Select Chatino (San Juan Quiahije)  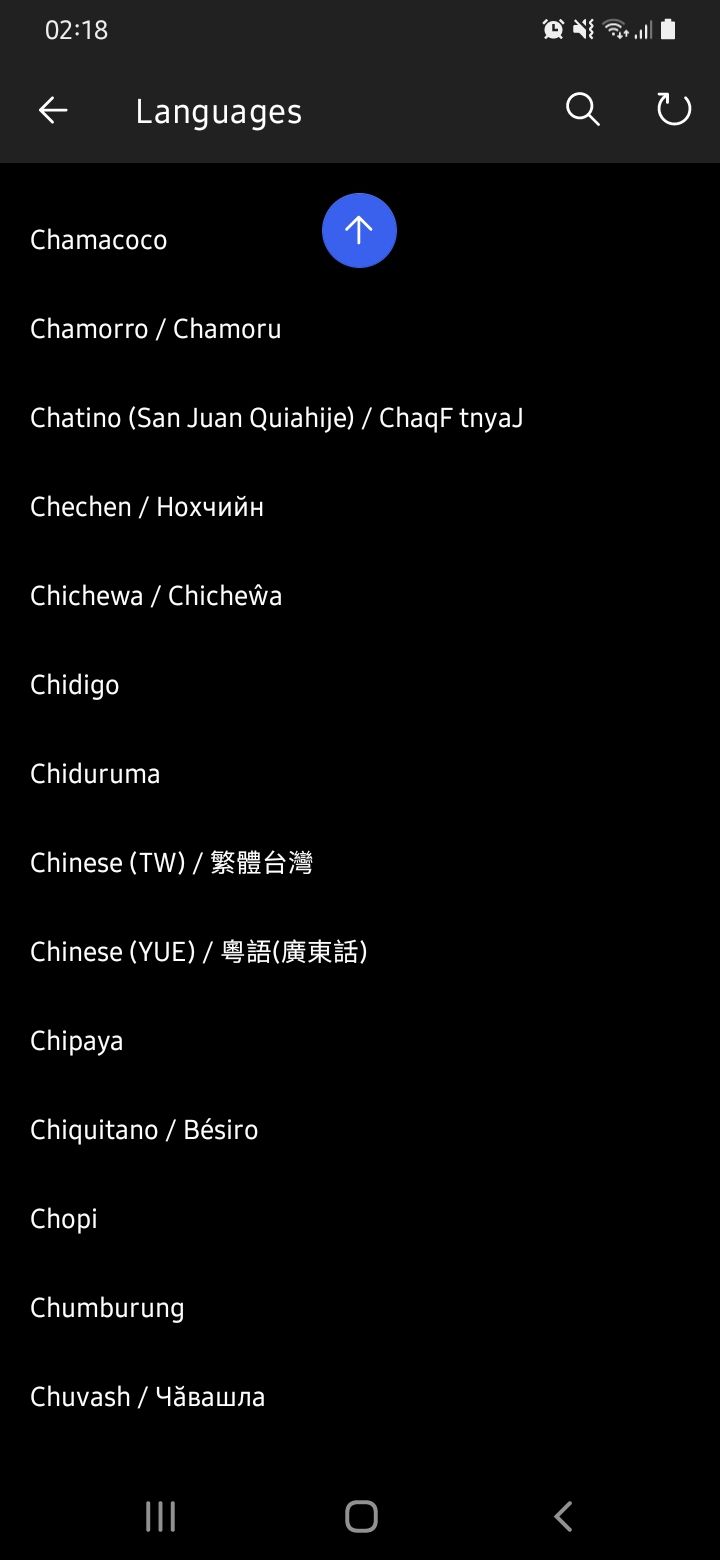tap(276, 418)
